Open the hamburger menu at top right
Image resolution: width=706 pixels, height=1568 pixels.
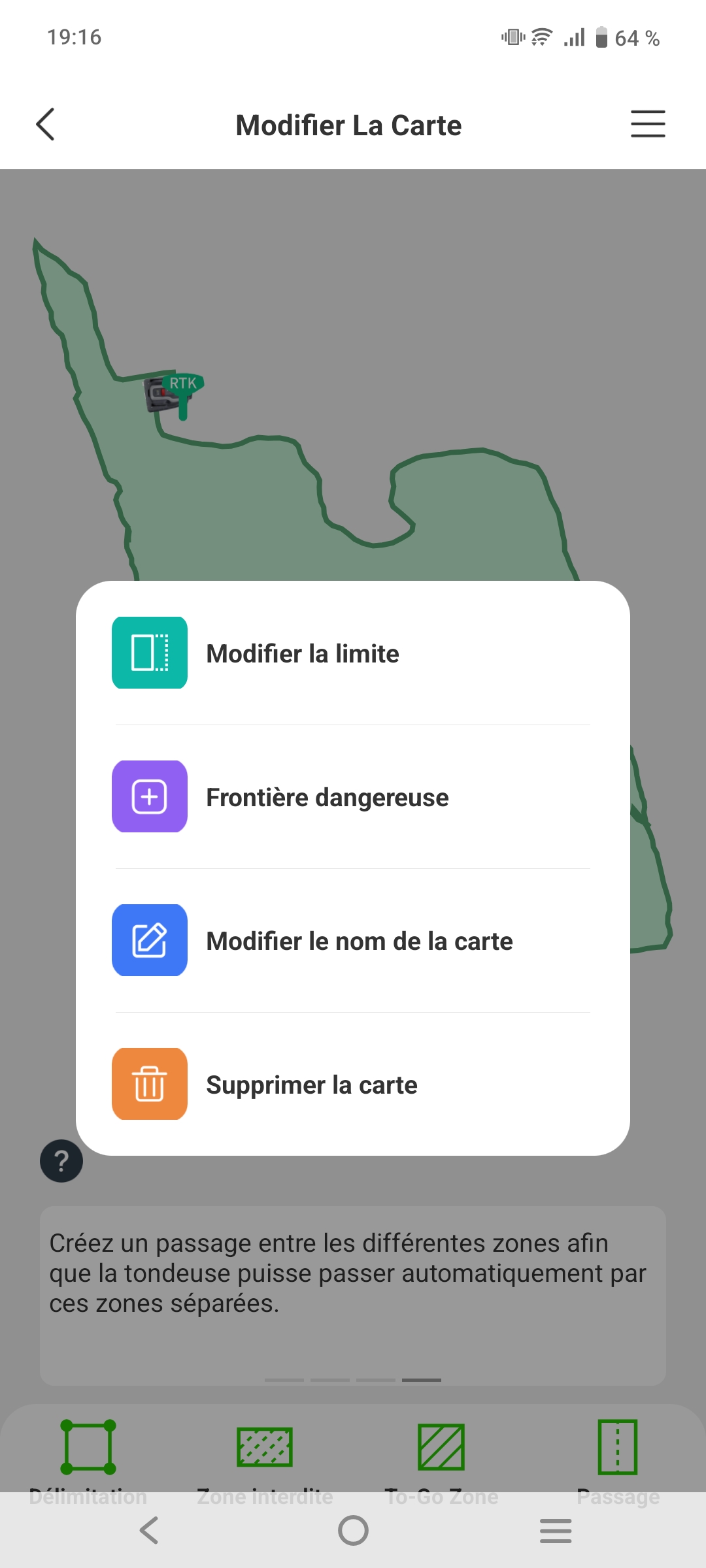click(x=647, y=124)
